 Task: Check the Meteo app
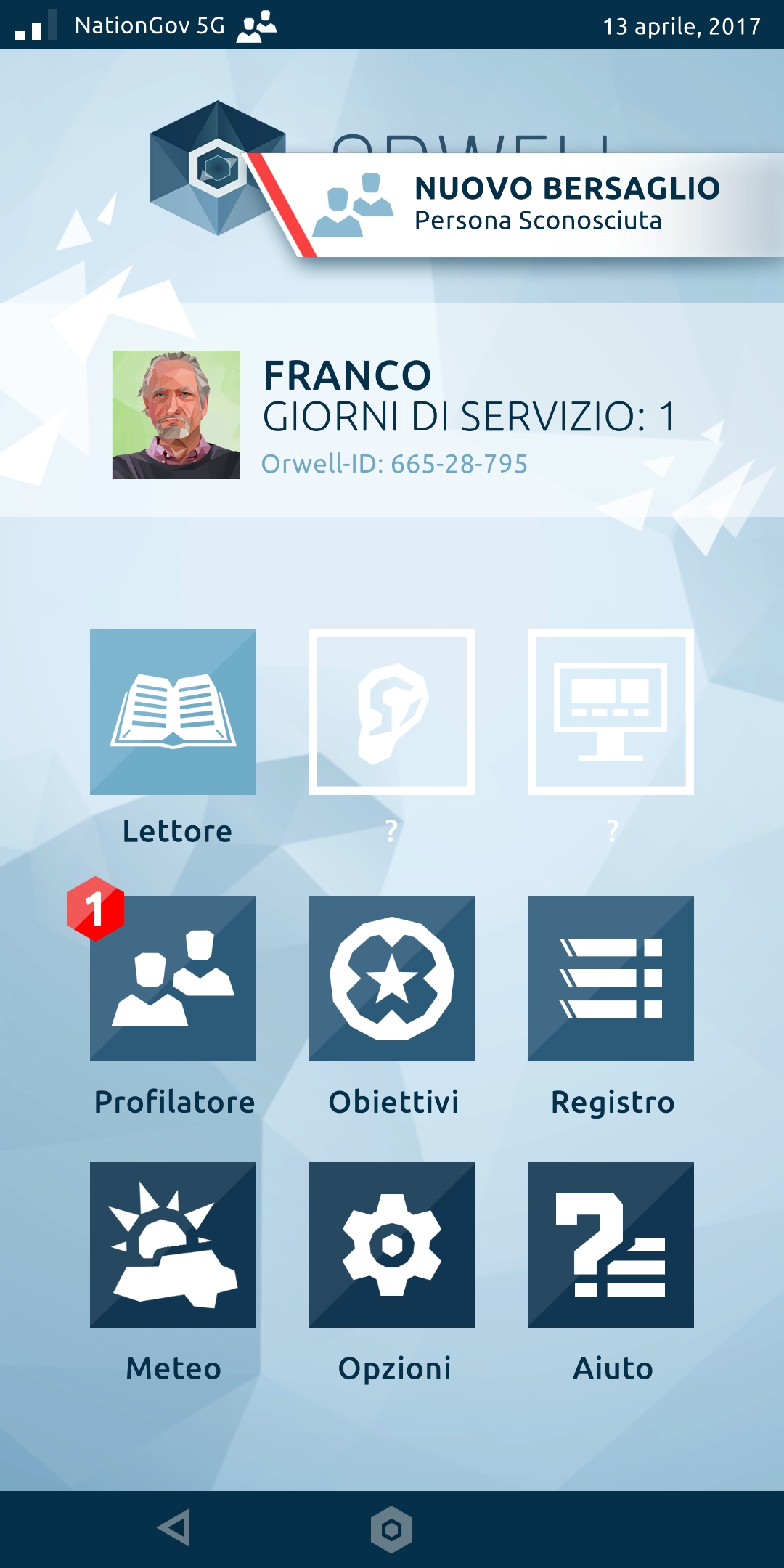[x=173, y=1244]
